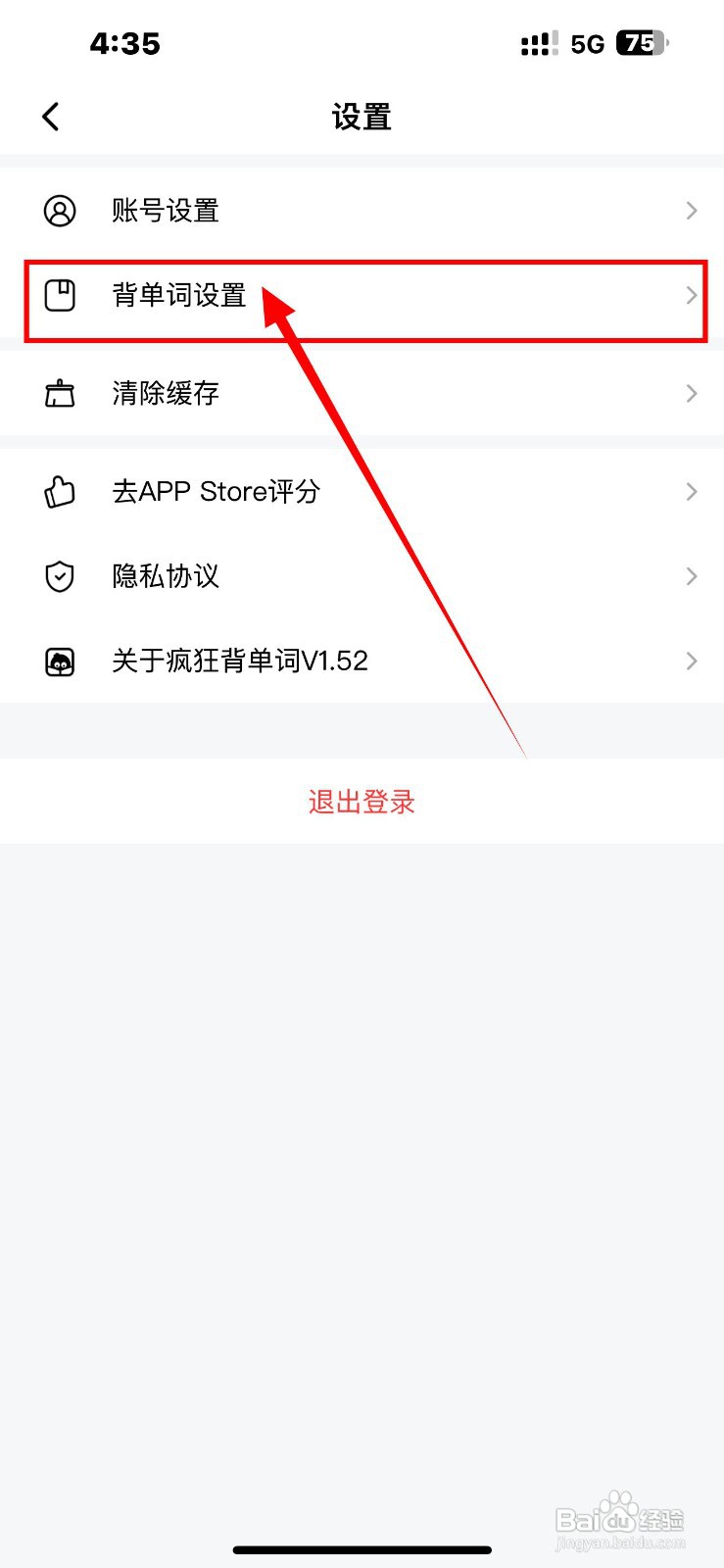Screen dimensions: 724x1568
Task: Tap the 退出登录 logout button
Action: (x=362, y=801)
